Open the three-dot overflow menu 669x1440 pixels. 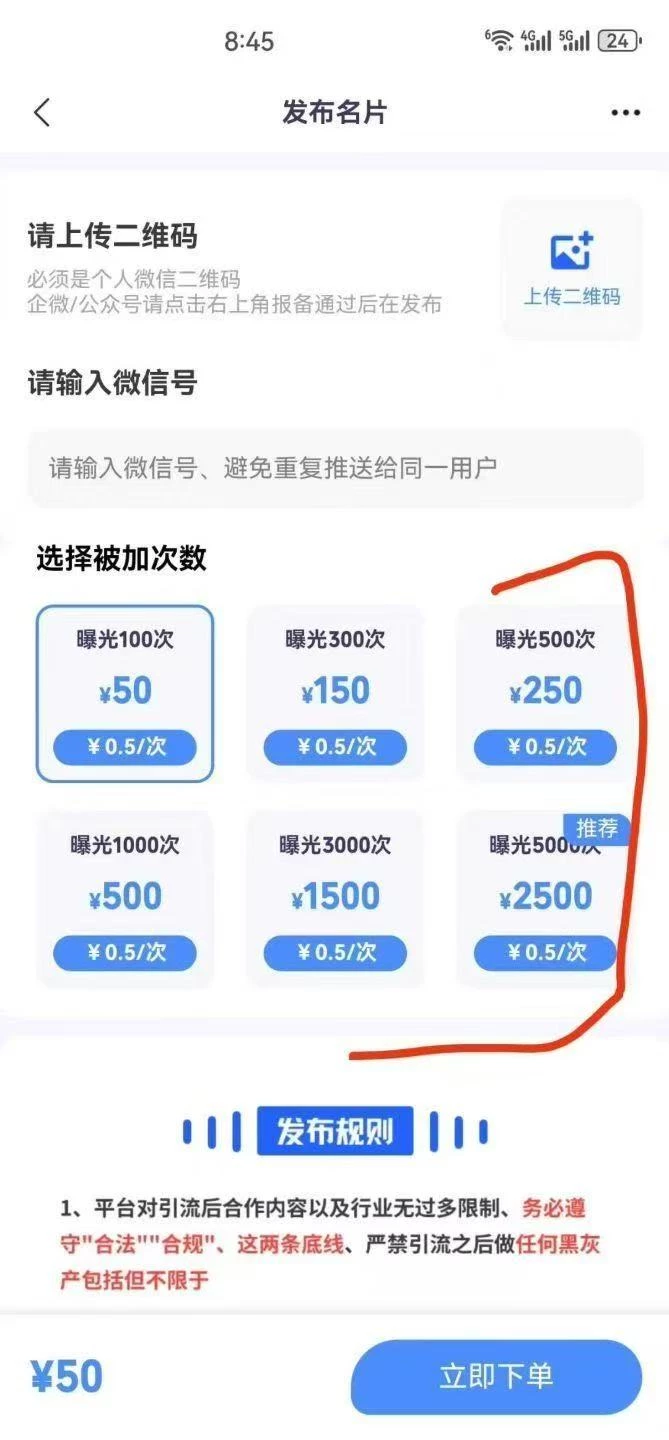625,113
